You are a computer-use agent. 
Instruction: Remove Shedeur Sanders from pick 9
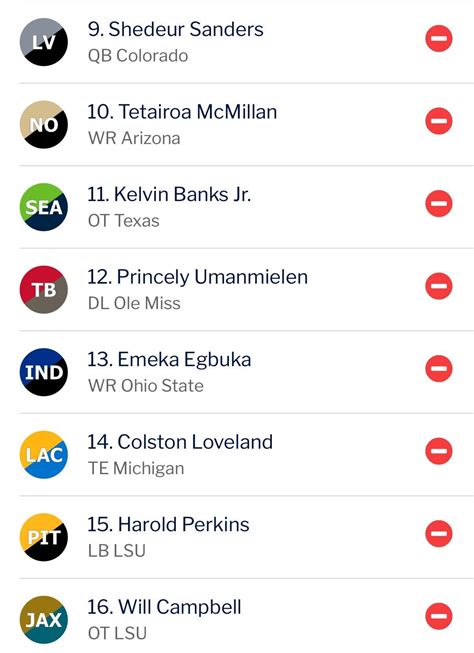(439, 38)
